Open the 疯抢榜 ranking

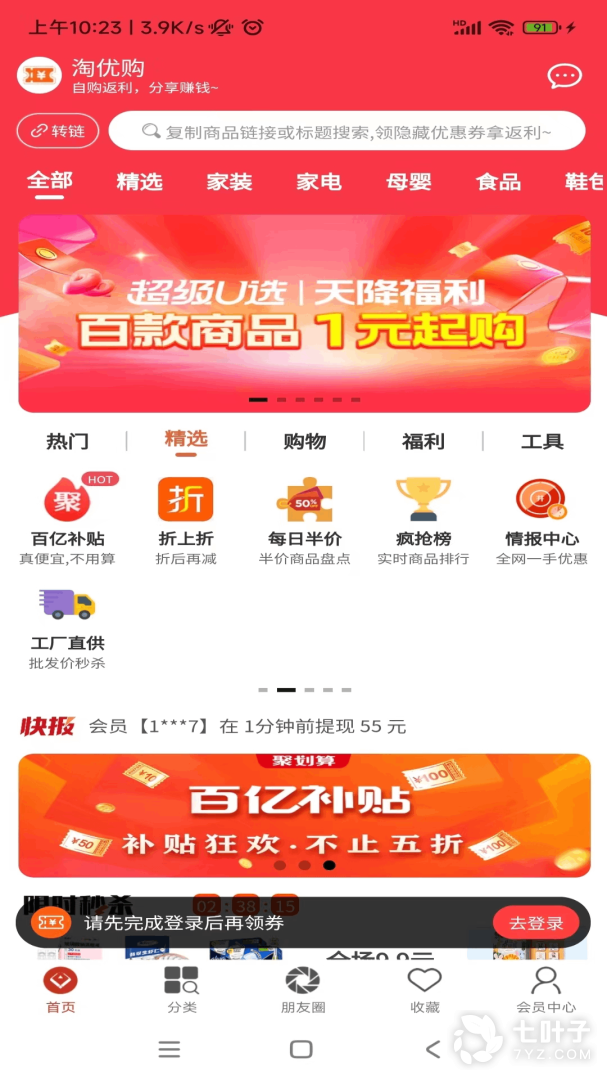423,519
